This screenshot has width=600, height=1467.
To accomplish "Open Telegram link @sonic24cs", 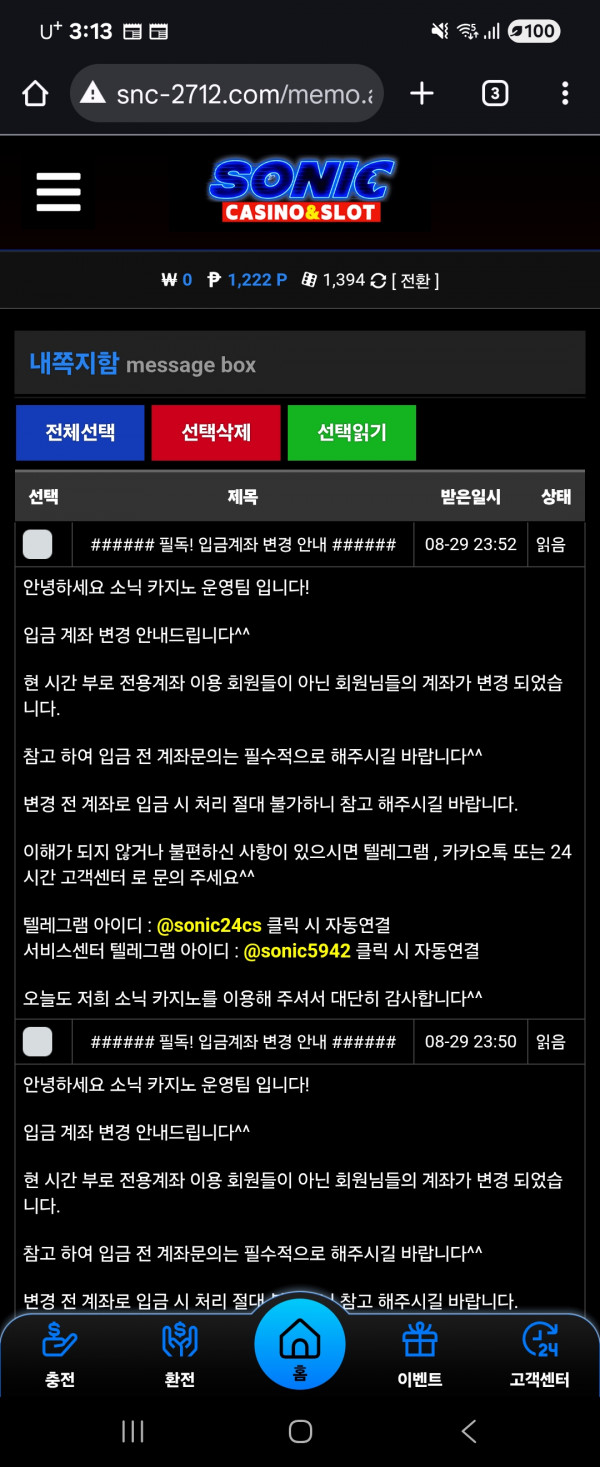I will (x=209, y=926).
